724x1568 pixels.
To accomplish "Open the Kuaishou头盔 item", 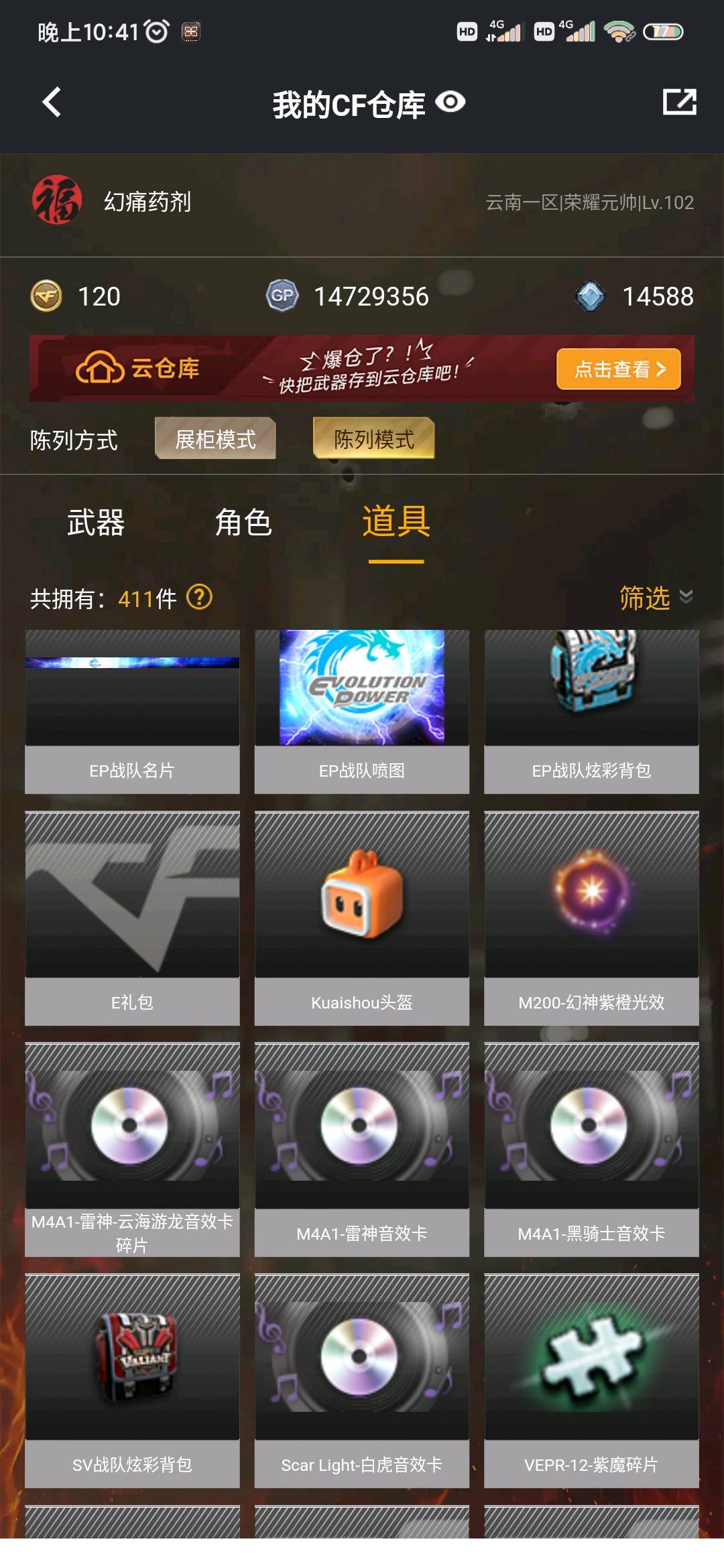I will 362,918.
